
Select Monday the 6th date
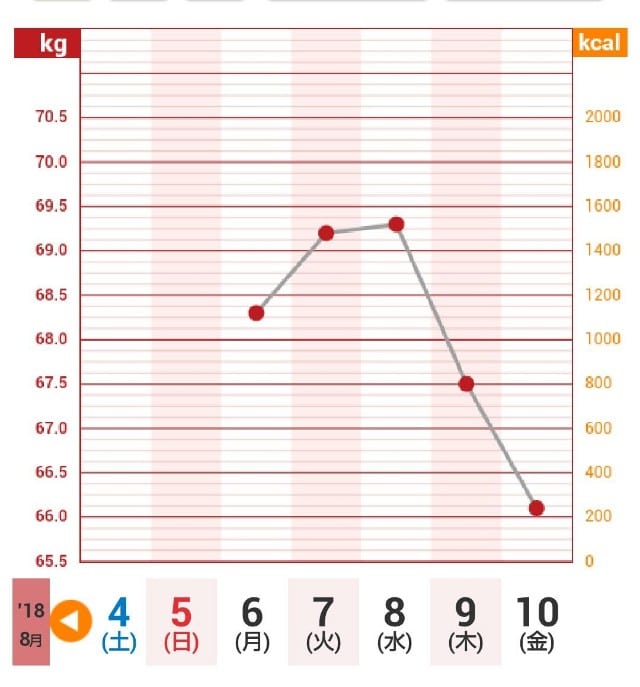[252, 623]
